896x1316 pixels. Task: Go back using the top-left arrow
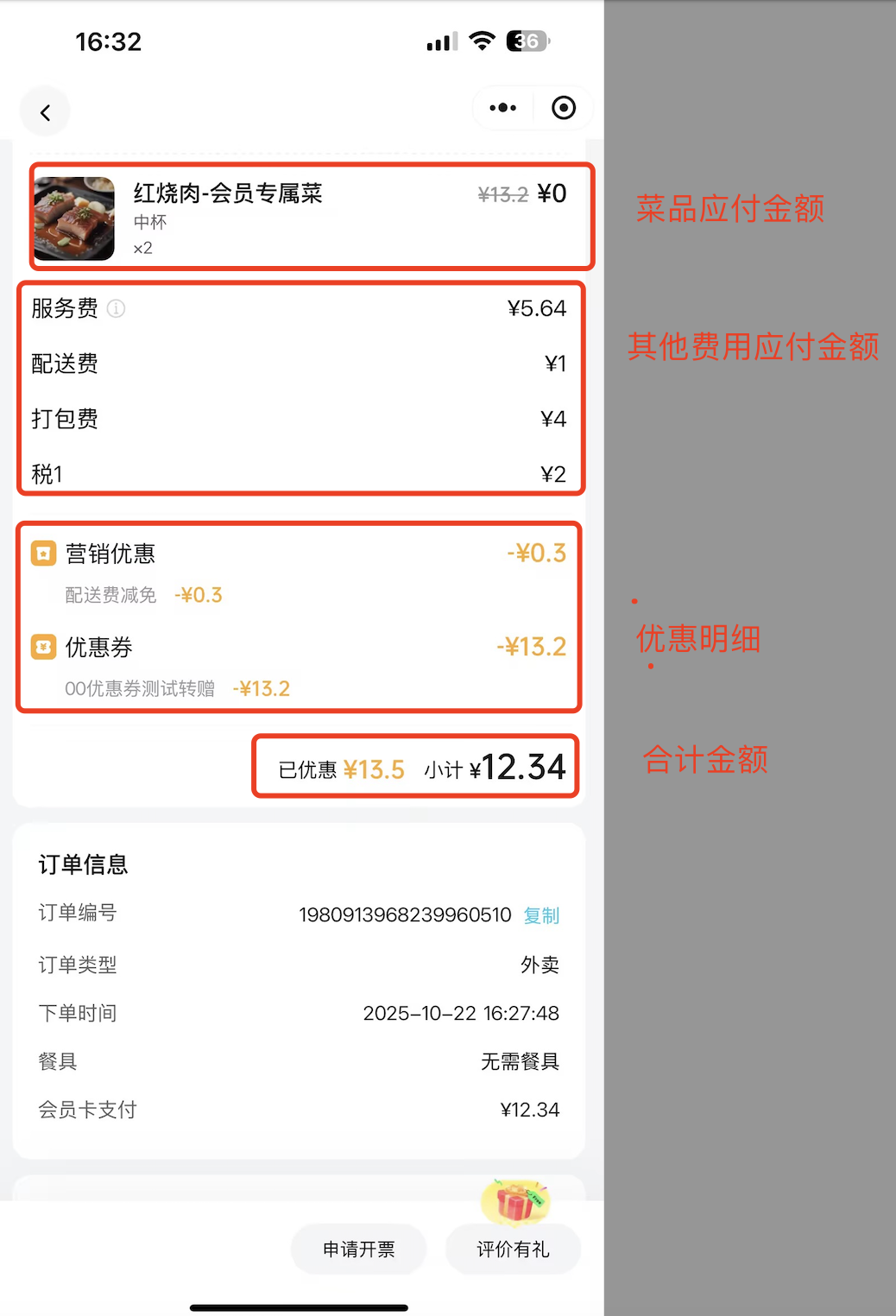click(x=45, y=112)
